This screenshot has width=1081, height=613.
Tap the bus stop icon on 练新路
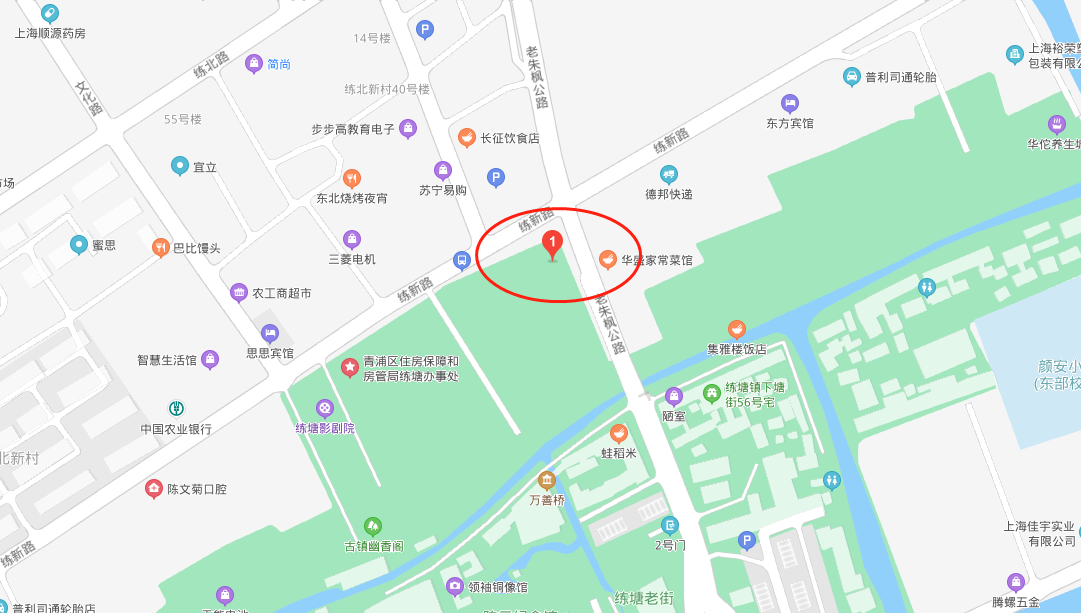coord(461,261)
